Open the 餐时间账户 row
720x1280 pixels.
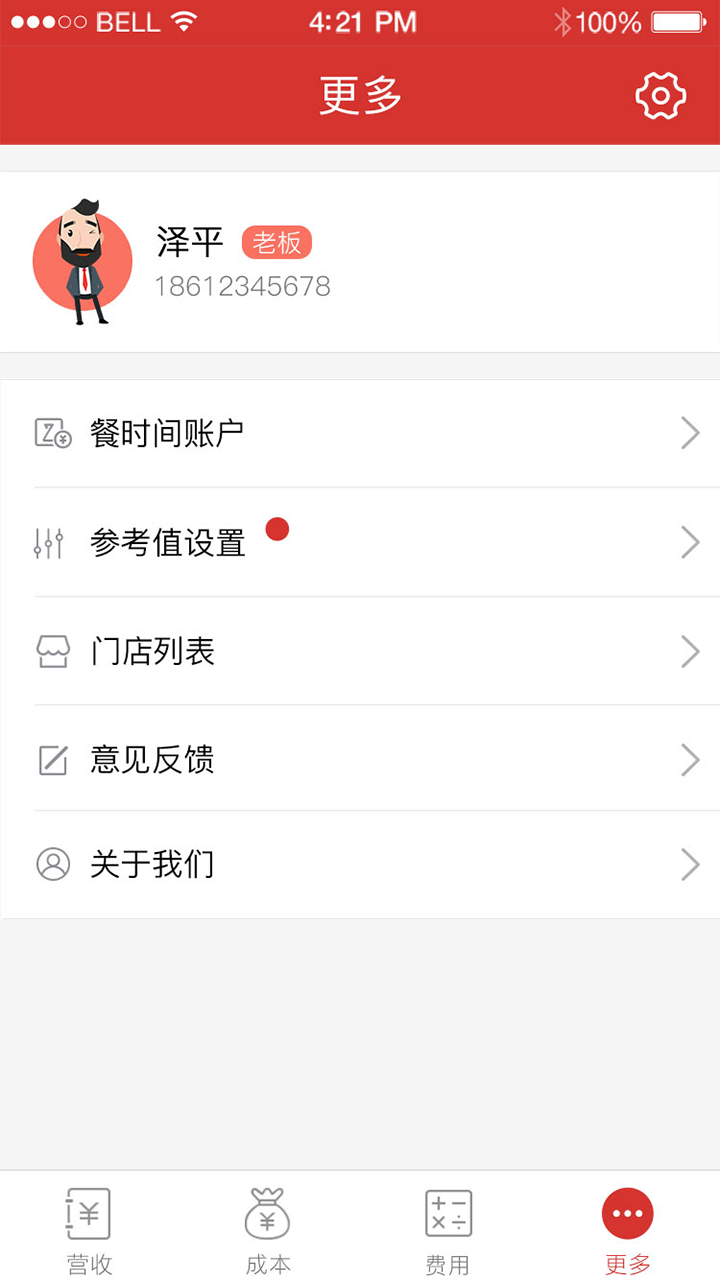[x=360, y=433]
